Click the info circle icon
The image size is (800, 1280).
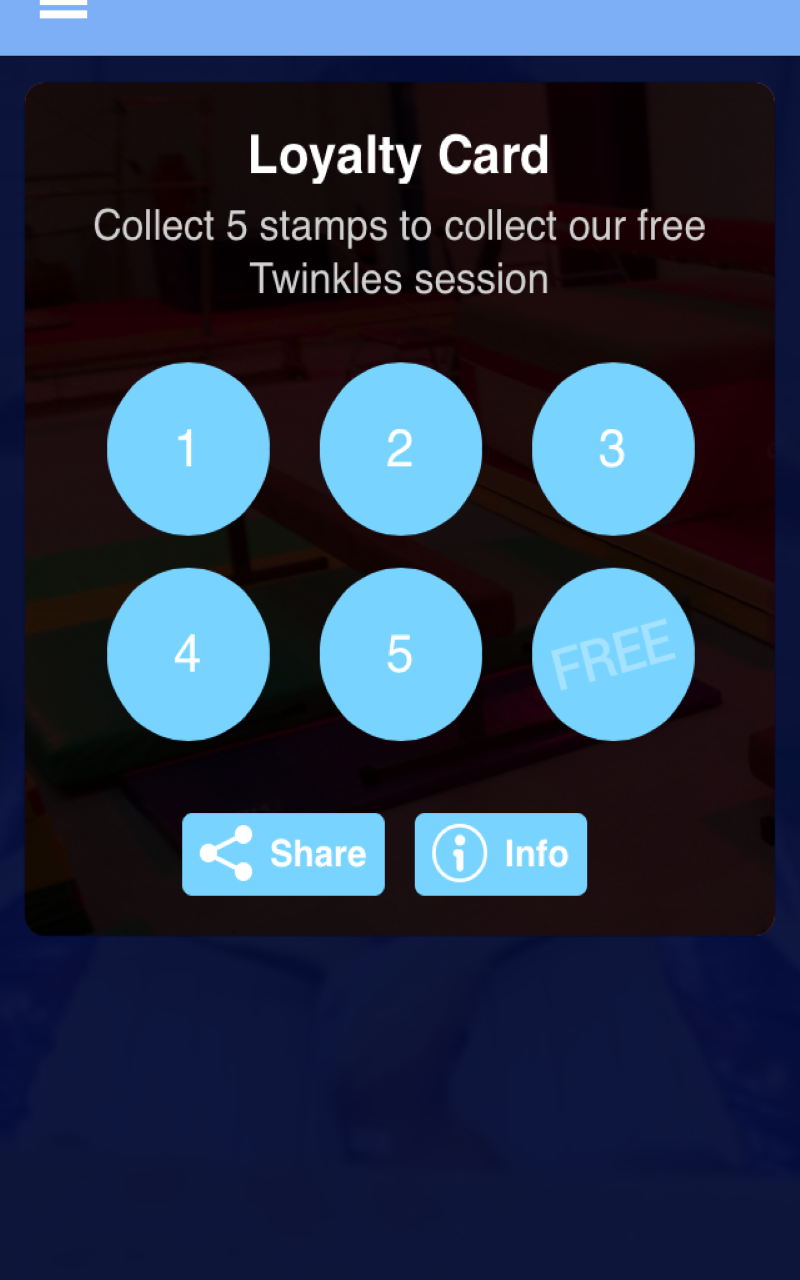[x=458, y=853]
